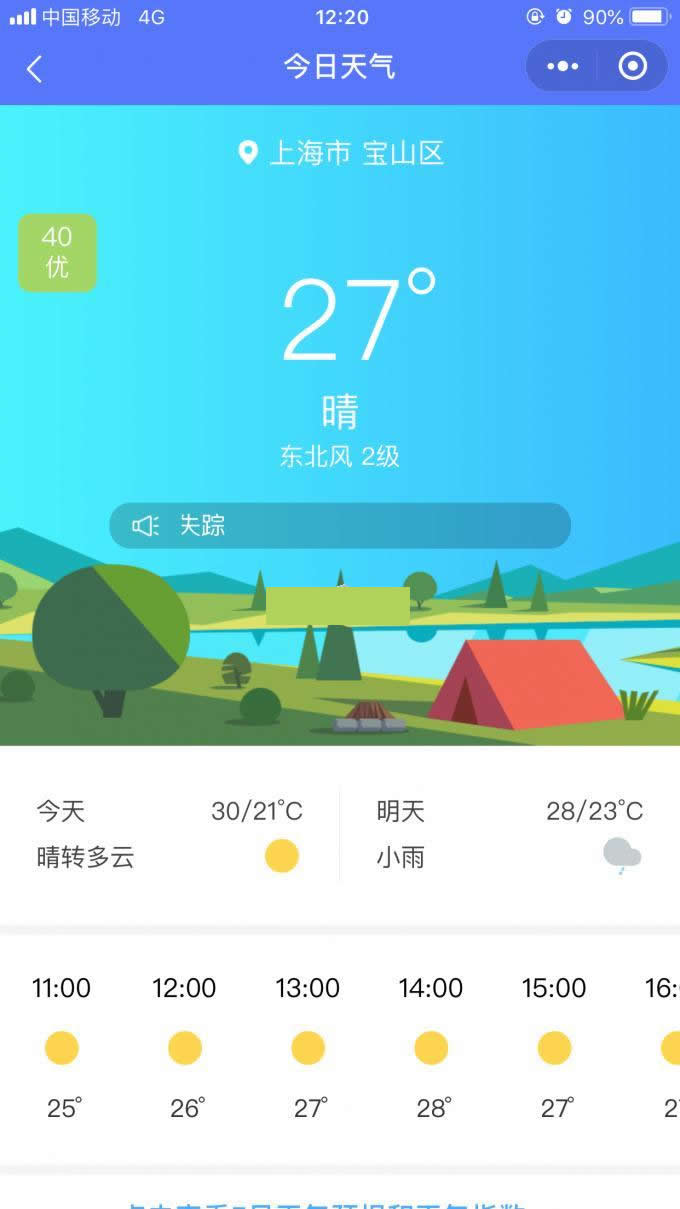Open the air quality badge 40 优
Screen dimensions: 680x1209
click(x=57, y=253)
